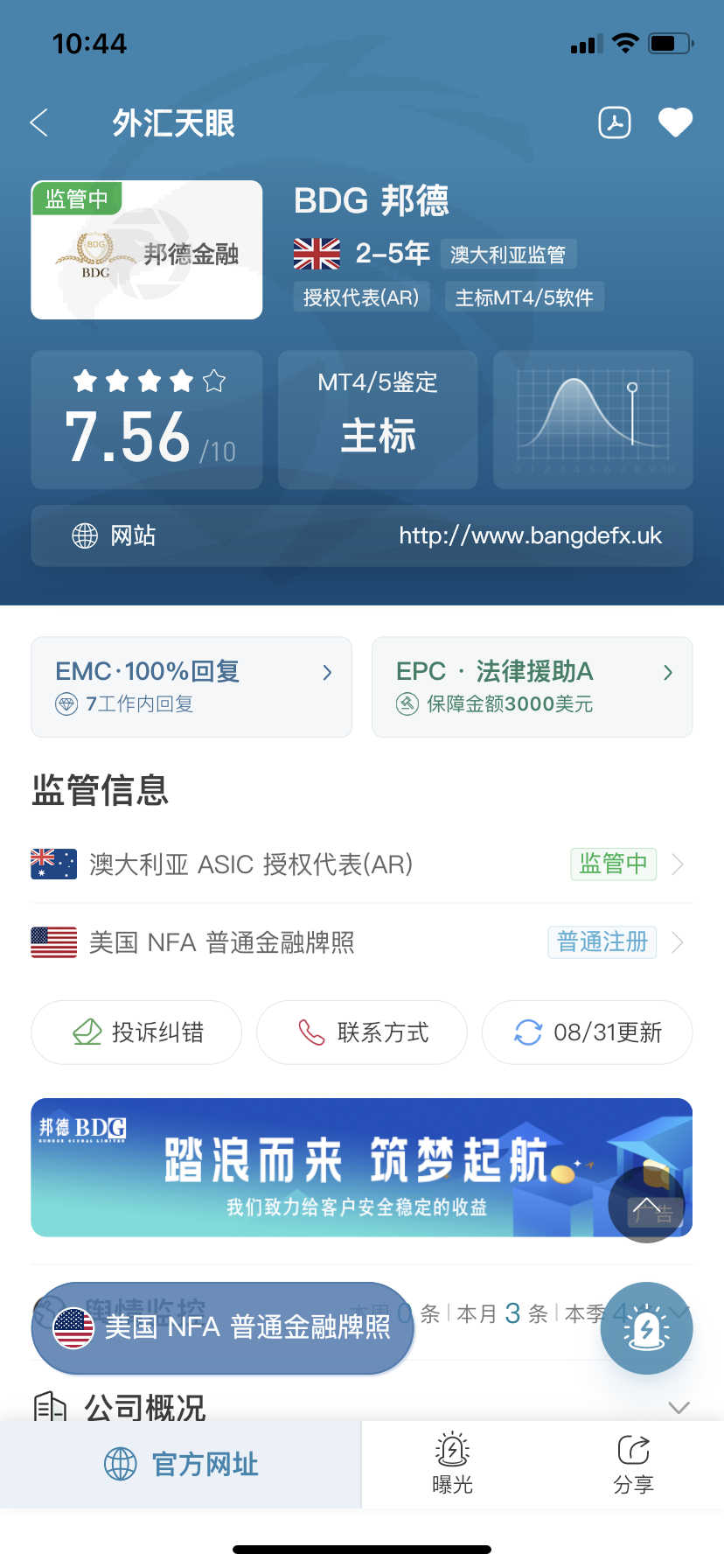Refresh data via 08/31更新 button
Image resolution: width=724 pixels, height=1568 pixels.
(588, 1032)
